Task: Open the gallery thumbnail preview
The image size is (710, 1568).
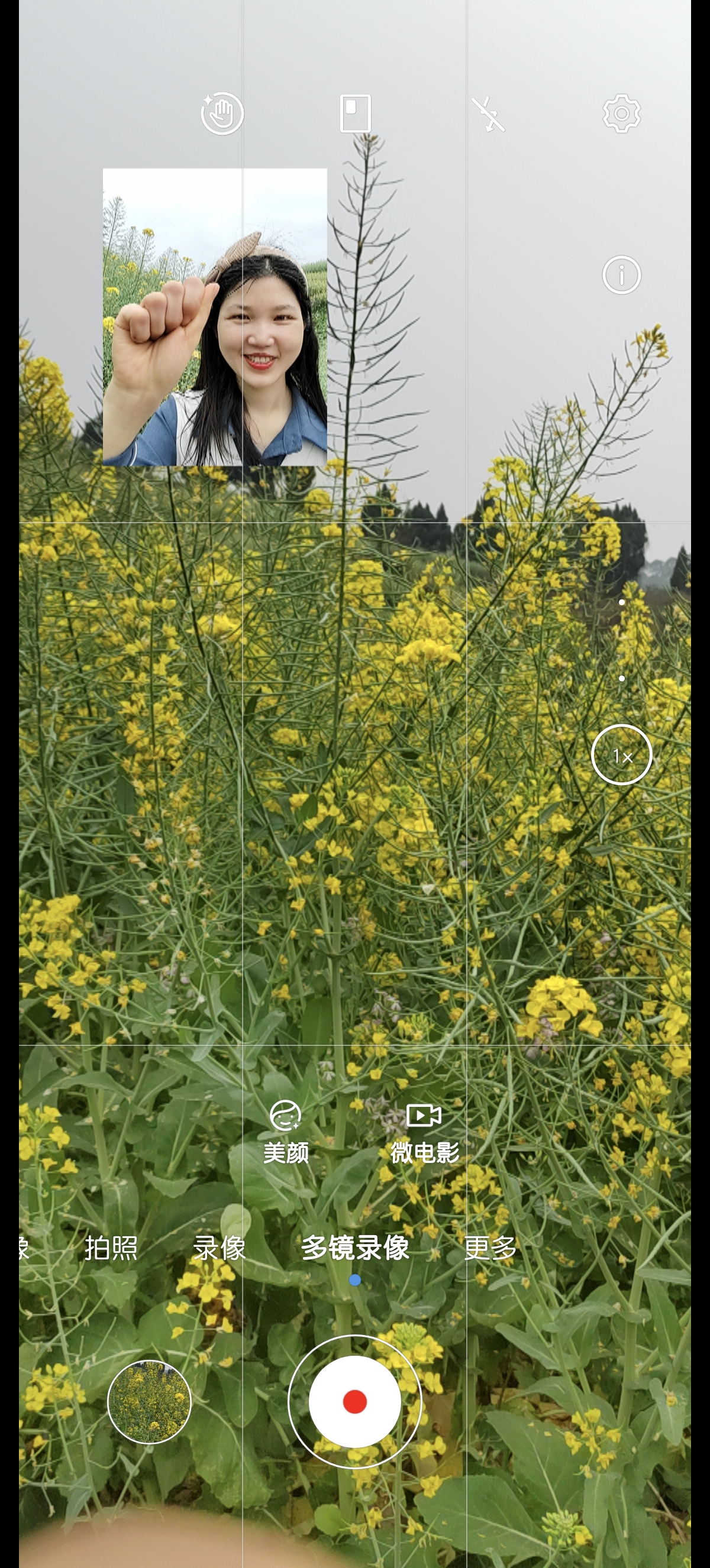Action: (149, 1402)
